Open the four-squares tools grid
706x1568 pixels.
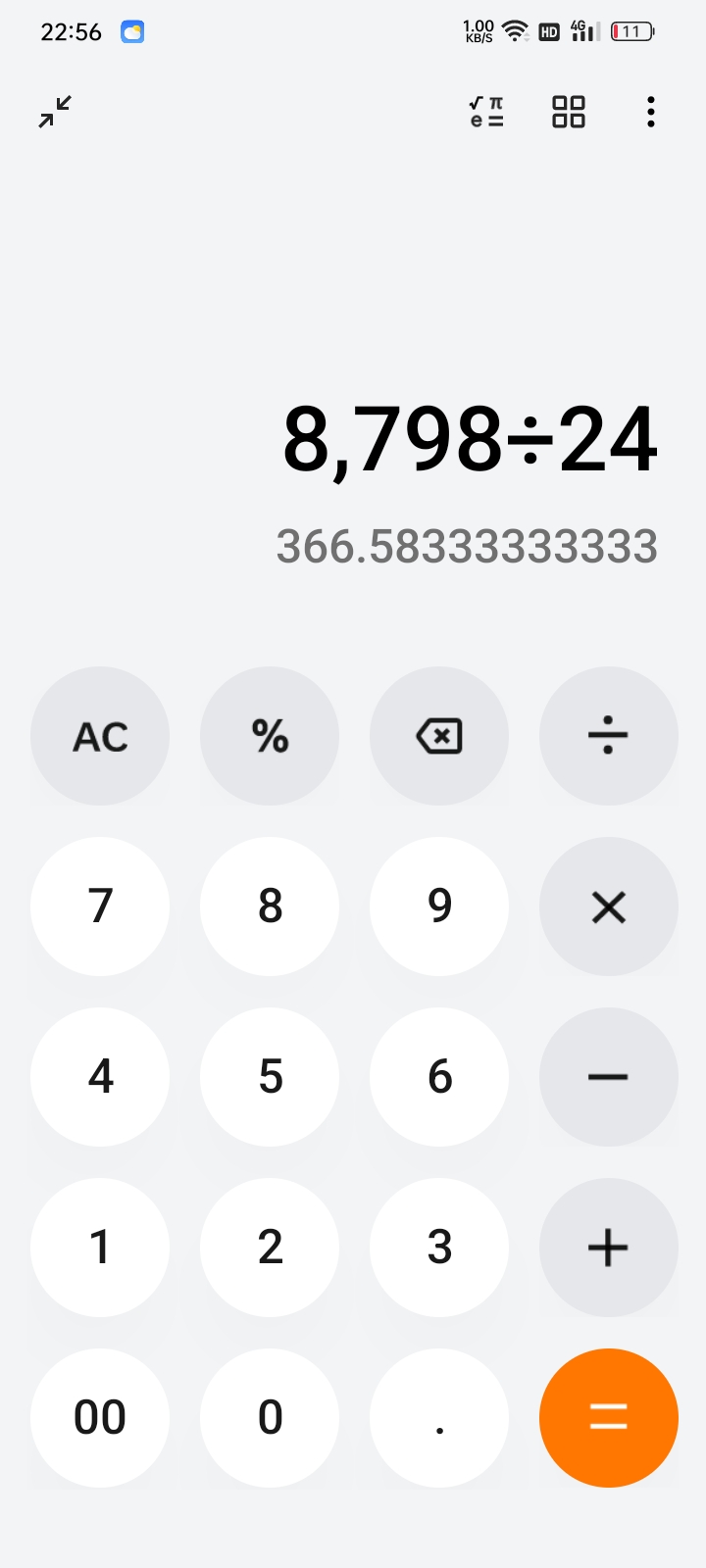click(569, 112)
